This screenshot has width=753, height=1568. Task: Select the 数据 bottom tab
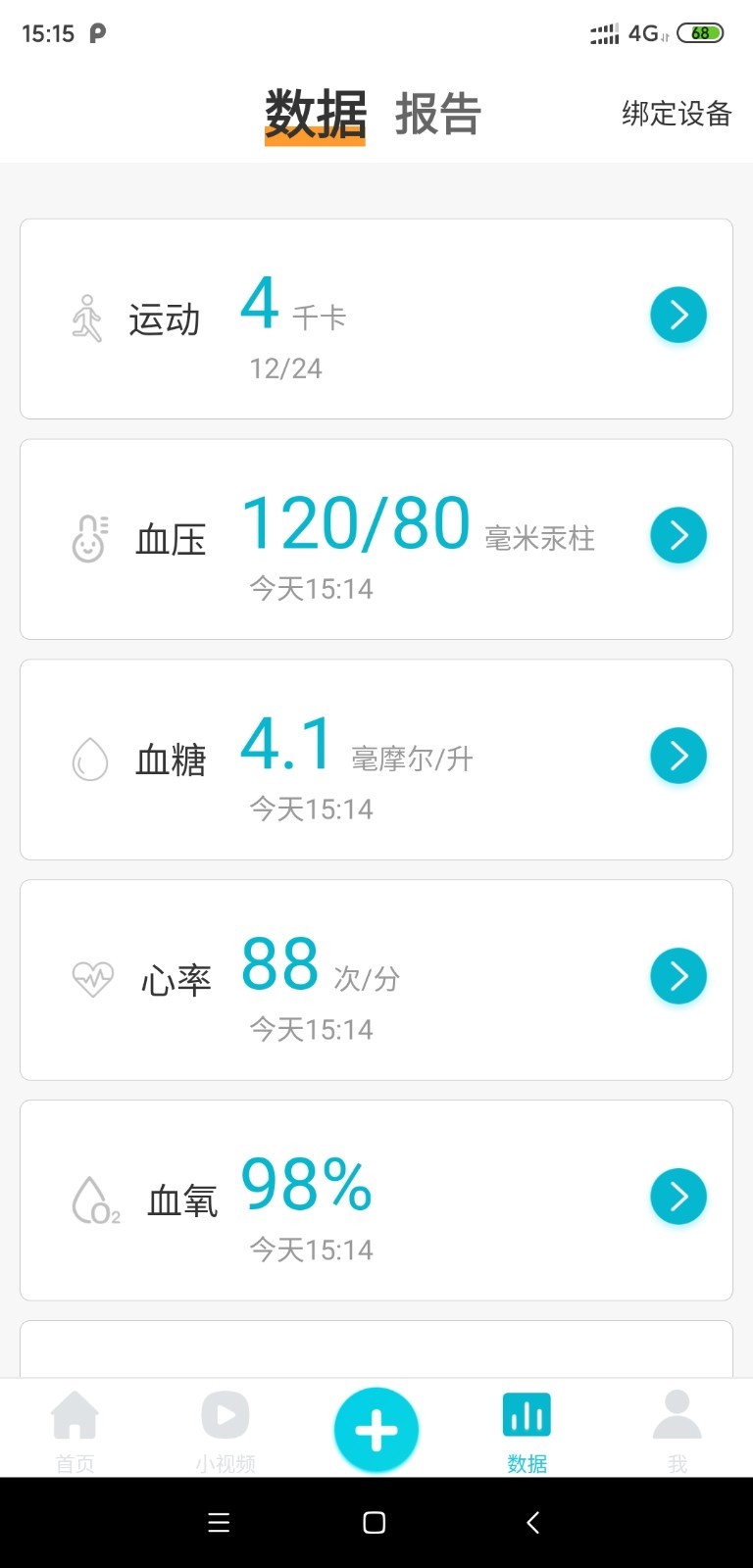(x=527, y=1430)
